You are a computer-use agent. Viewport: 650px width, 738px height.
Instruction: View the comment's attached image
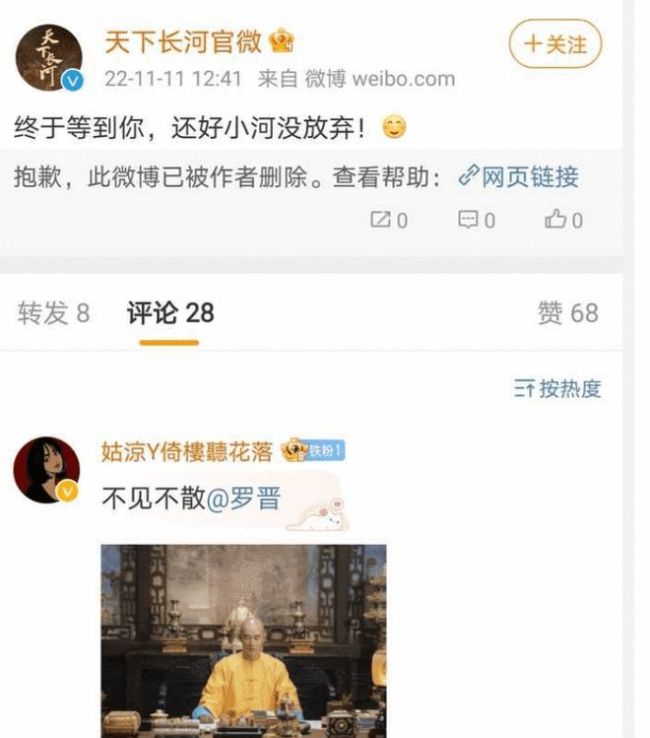(243, 640)
